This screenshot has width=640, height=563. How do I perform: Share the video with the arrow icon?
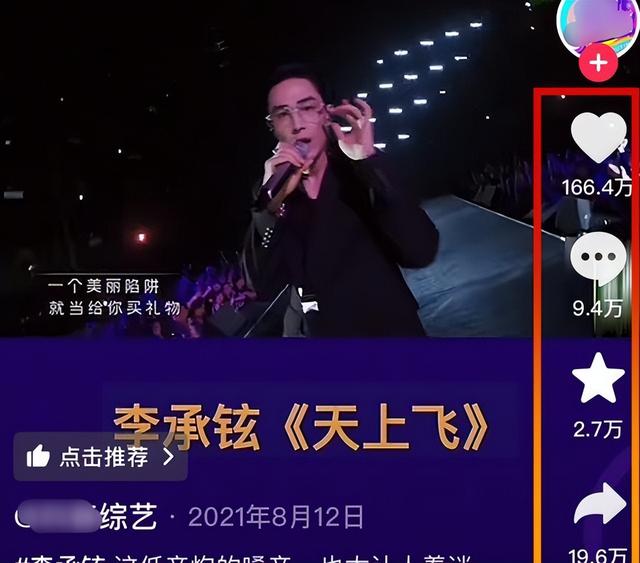(599, 503)
